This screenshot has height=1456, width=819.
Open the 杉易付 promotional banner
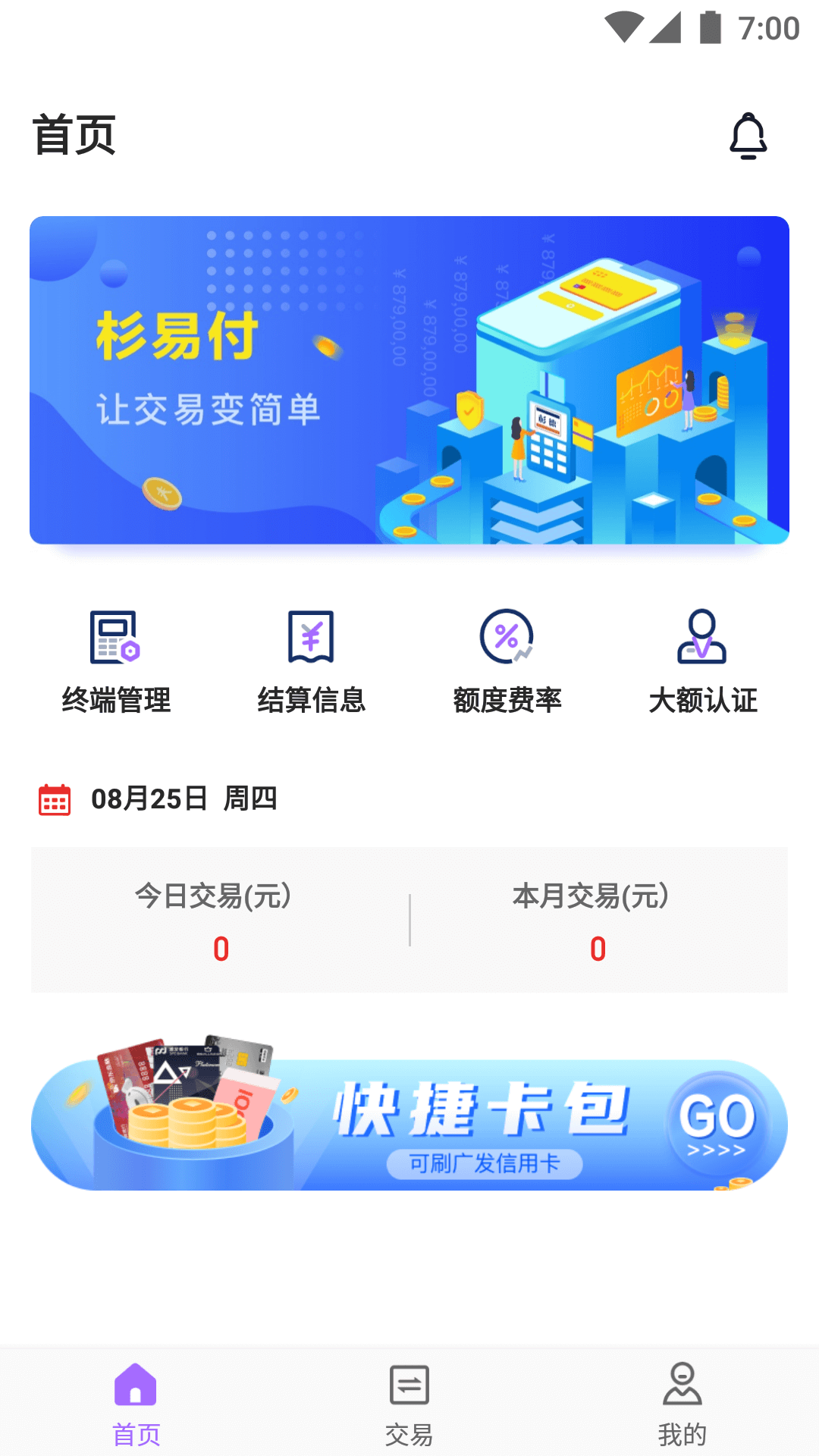(409, 380)
